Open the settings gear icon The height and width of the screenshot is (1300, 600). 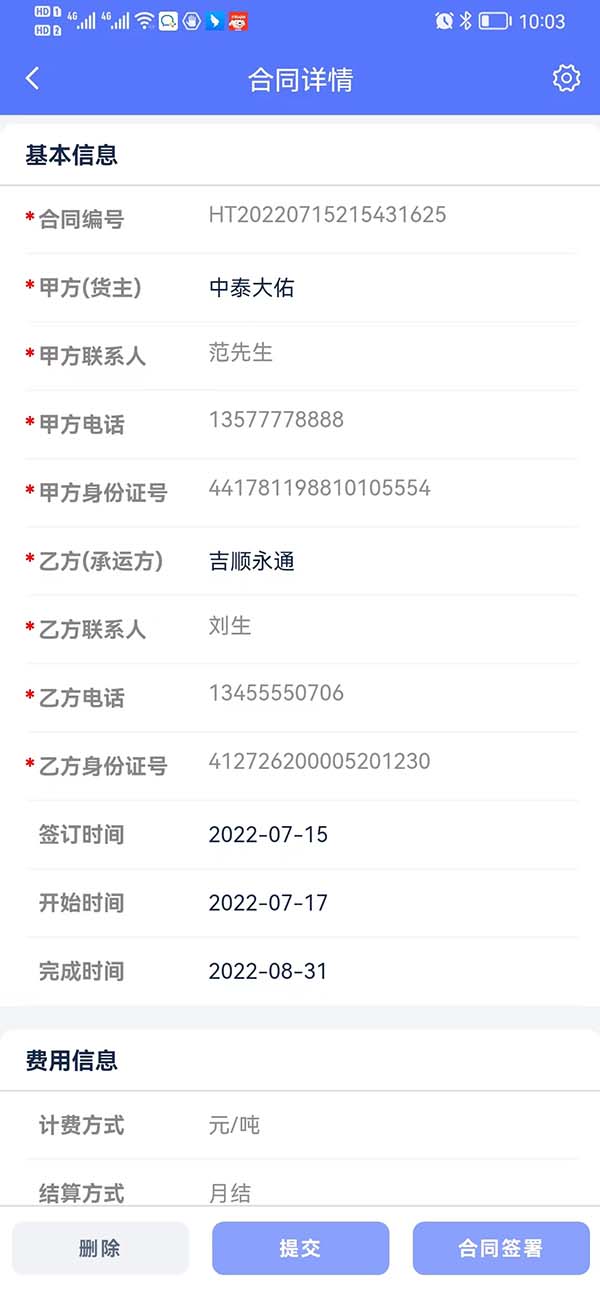(566, 79)
